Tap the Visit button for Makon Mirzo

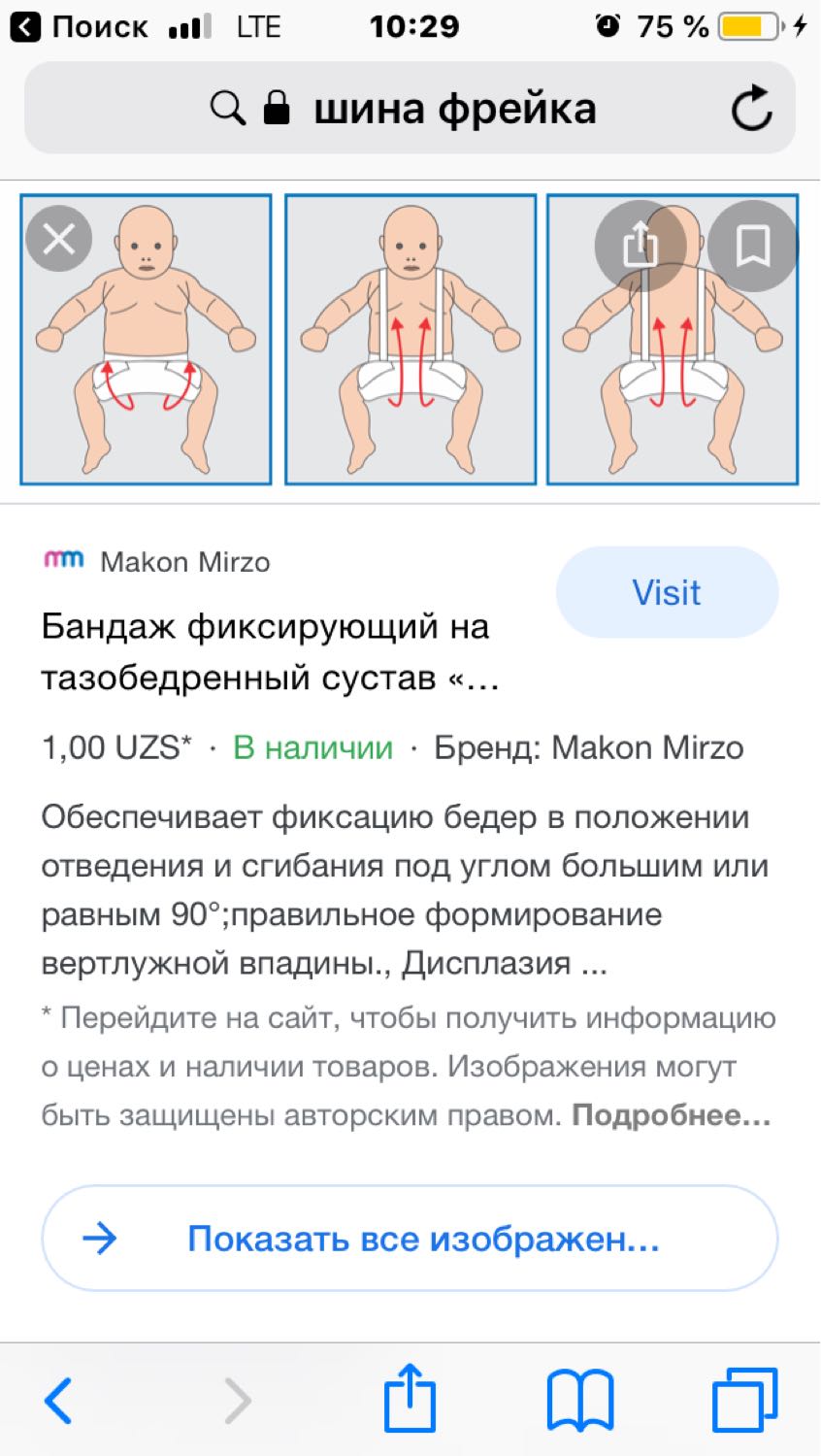pos(667,592)
